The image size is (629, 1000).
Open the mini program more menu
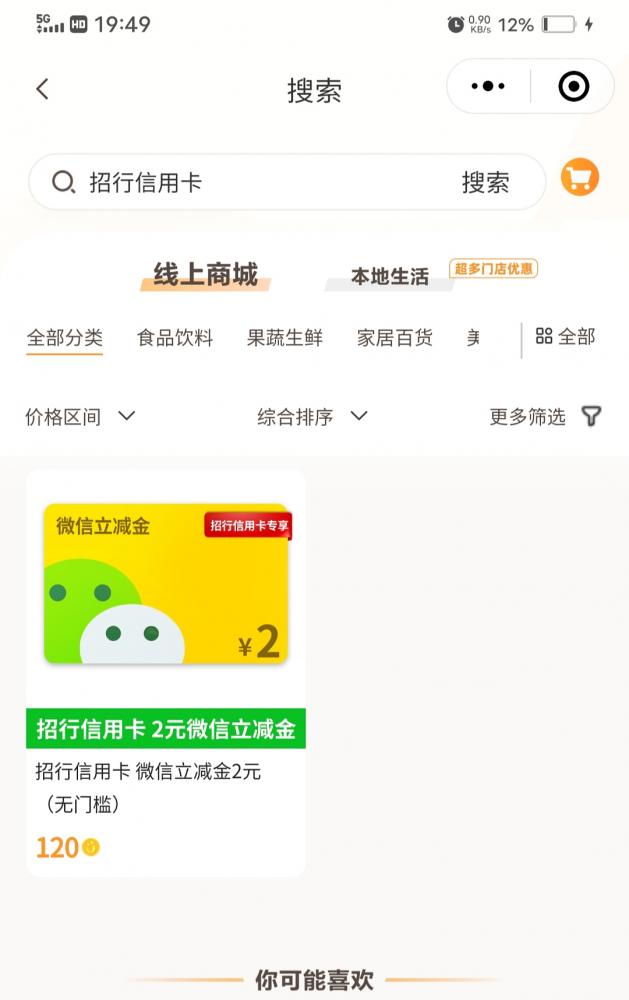488,87
